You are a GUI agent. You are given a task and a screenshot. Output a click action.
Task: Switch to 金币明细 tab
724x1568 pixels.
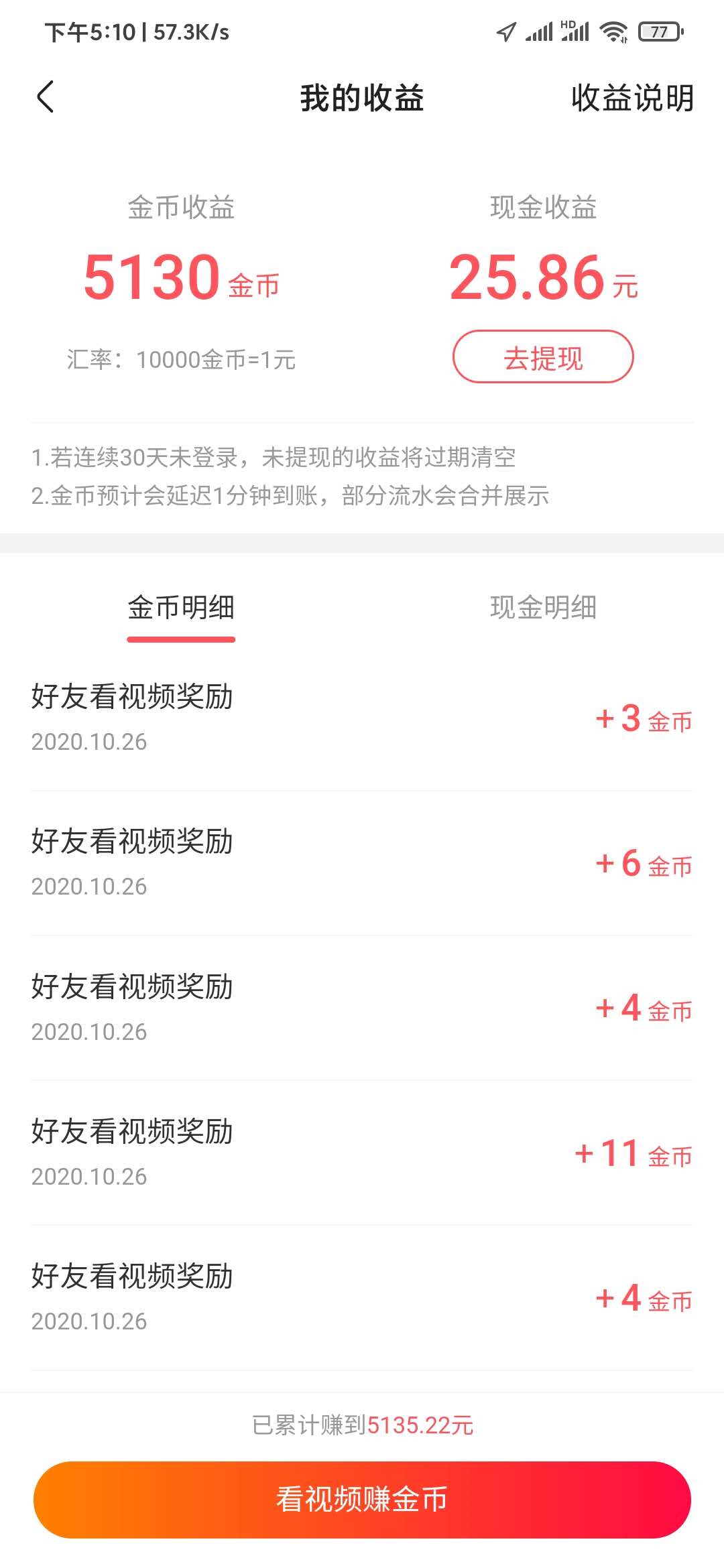point(181,608)
